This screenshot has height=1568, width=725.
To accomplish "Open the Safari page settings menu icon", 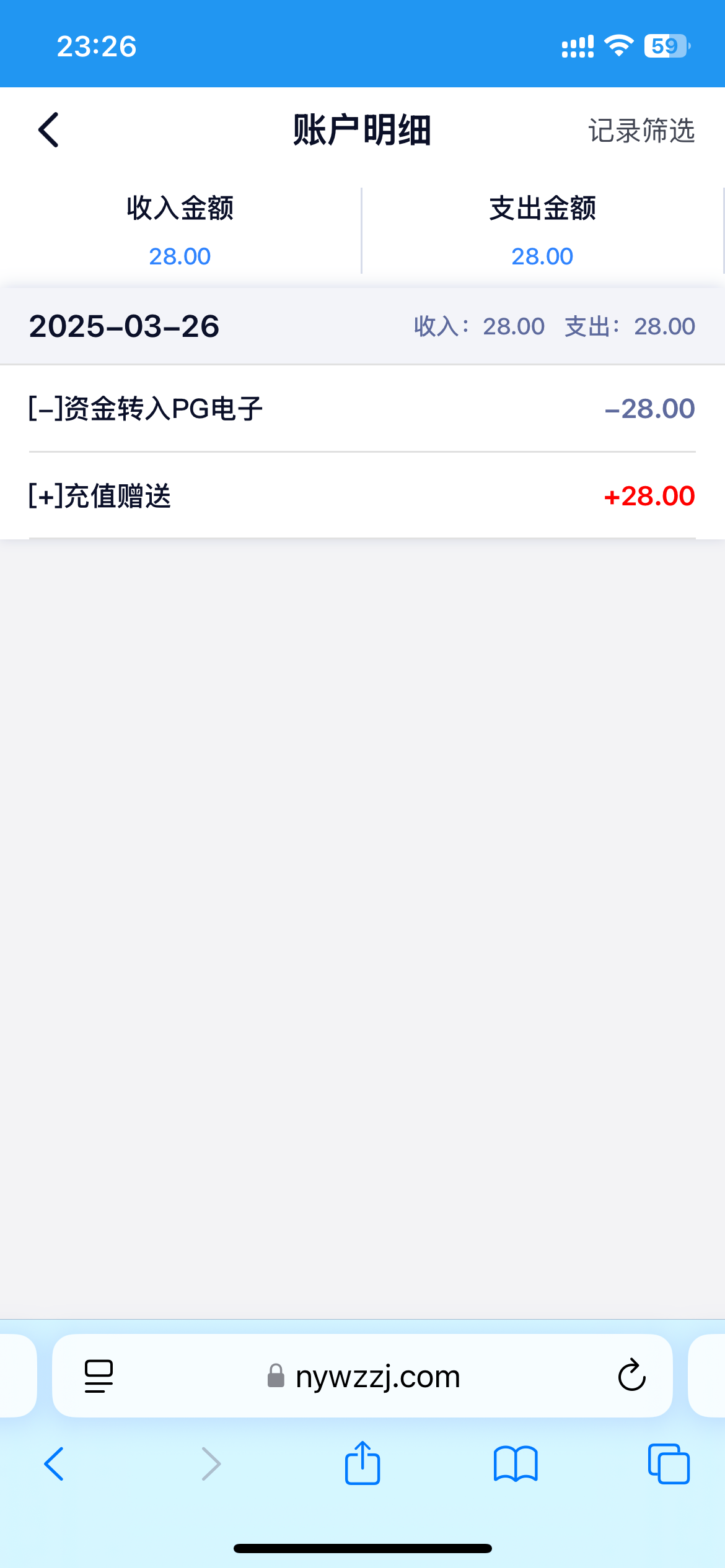I will tap(99, 1376).
